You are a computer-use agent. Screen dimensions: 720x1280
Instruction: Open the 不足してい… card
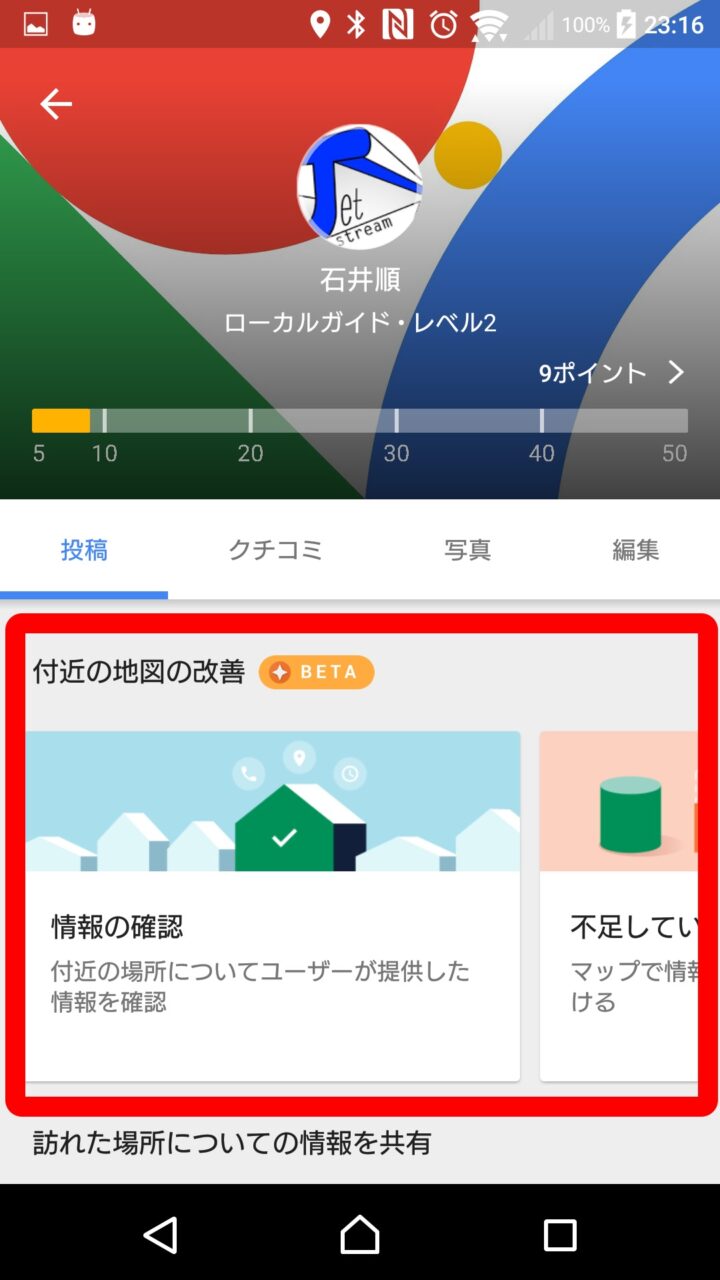point(620,905)
